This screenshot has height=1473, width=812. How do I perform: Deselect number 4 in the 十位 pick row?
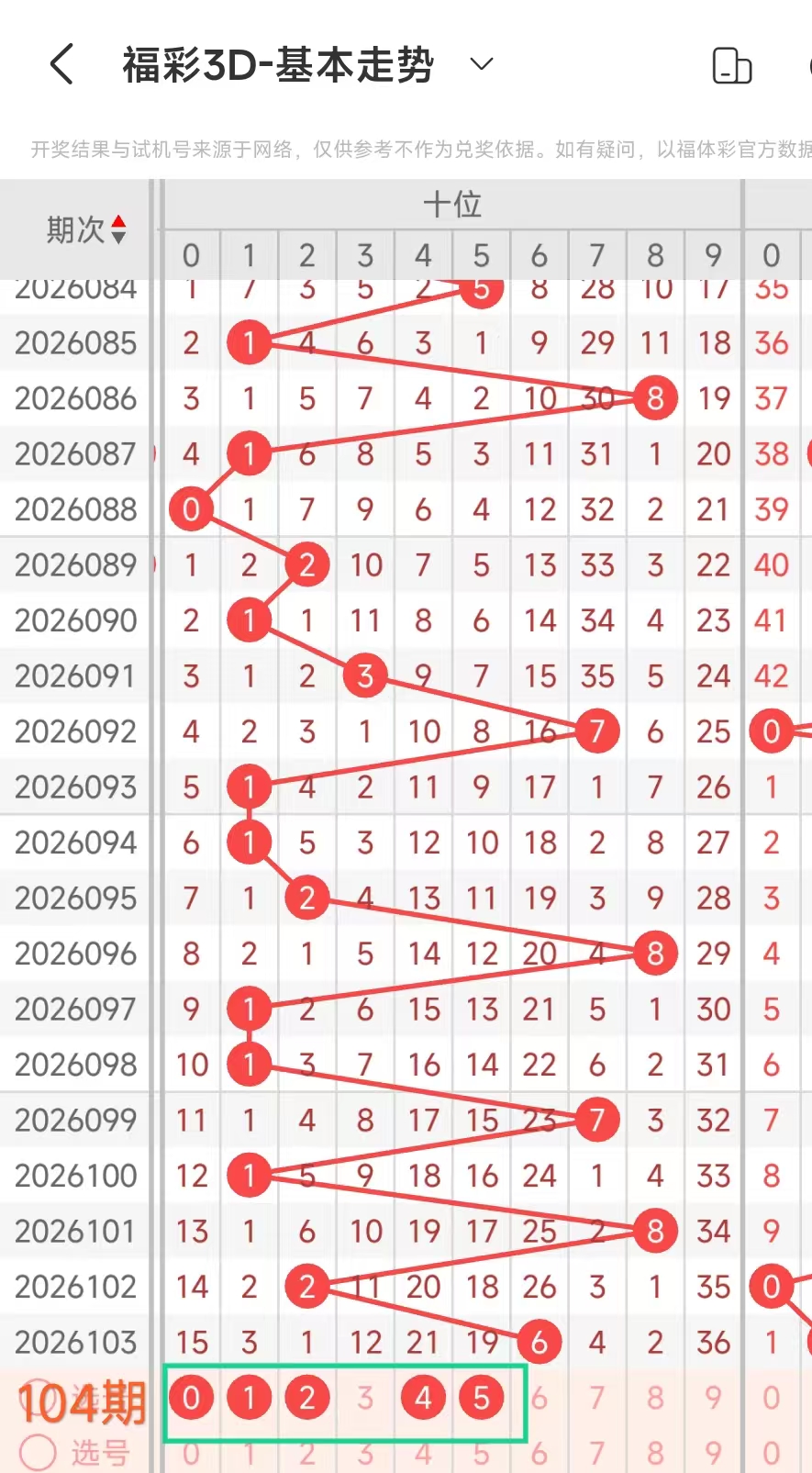pos(423,1398)
